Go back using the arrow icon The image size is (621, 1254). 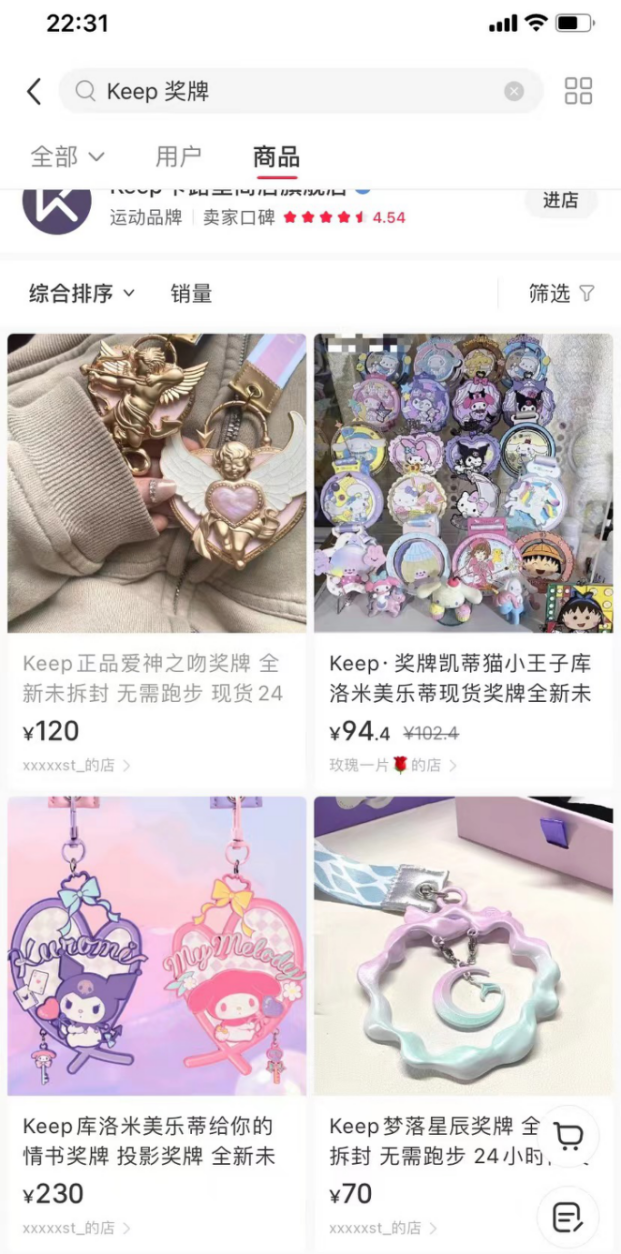click(x=34, y=92)
